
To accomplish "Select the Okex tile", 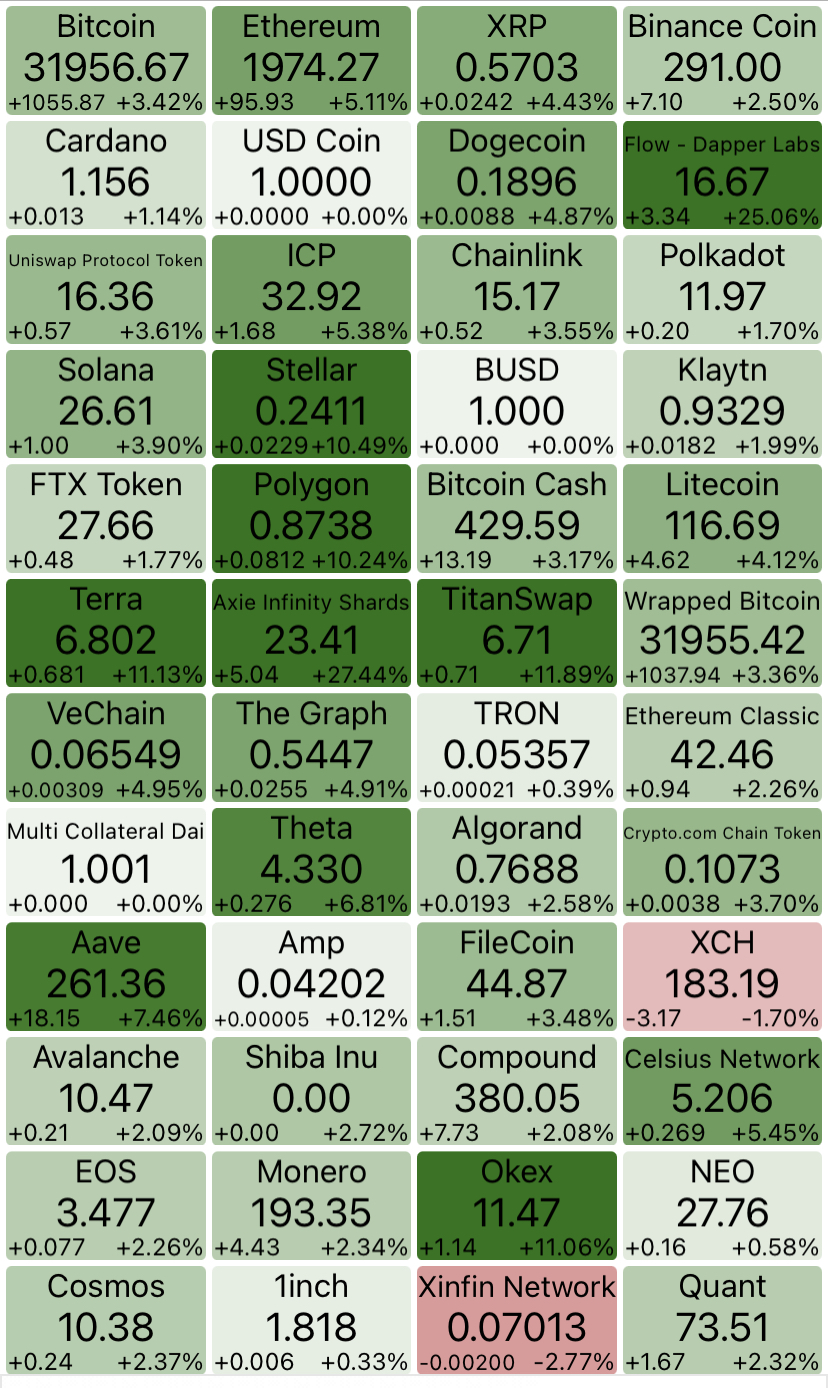I will pos(517,1206).
